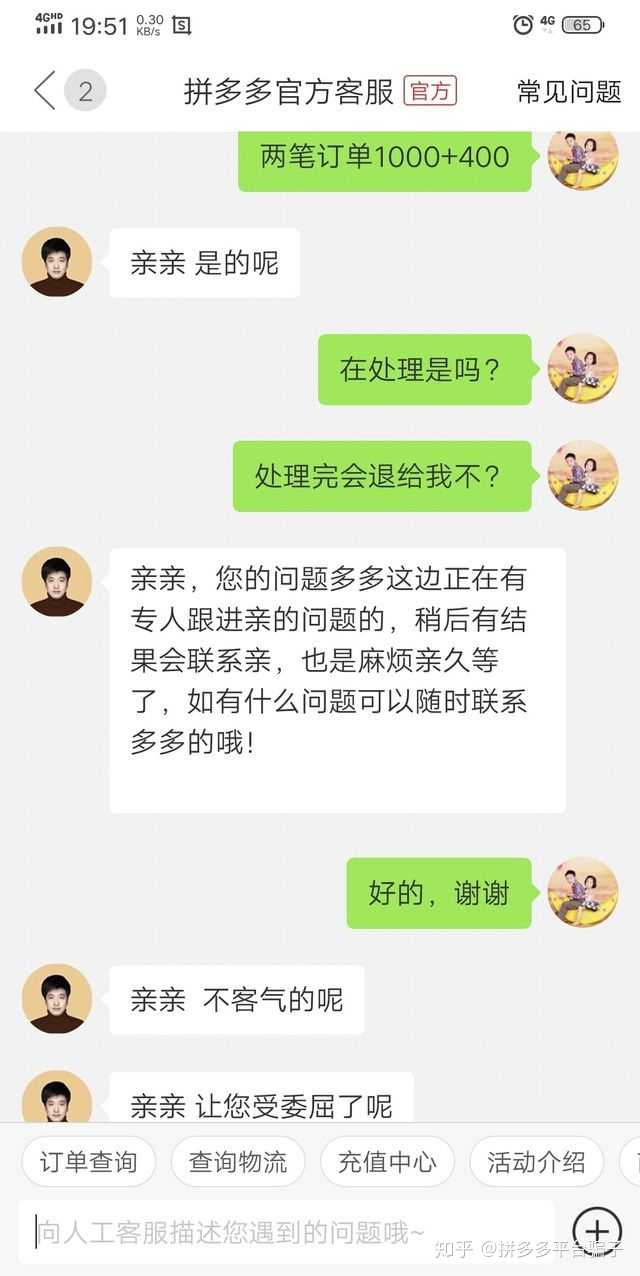Open 充值中心 quick option

pos(387,1162)
